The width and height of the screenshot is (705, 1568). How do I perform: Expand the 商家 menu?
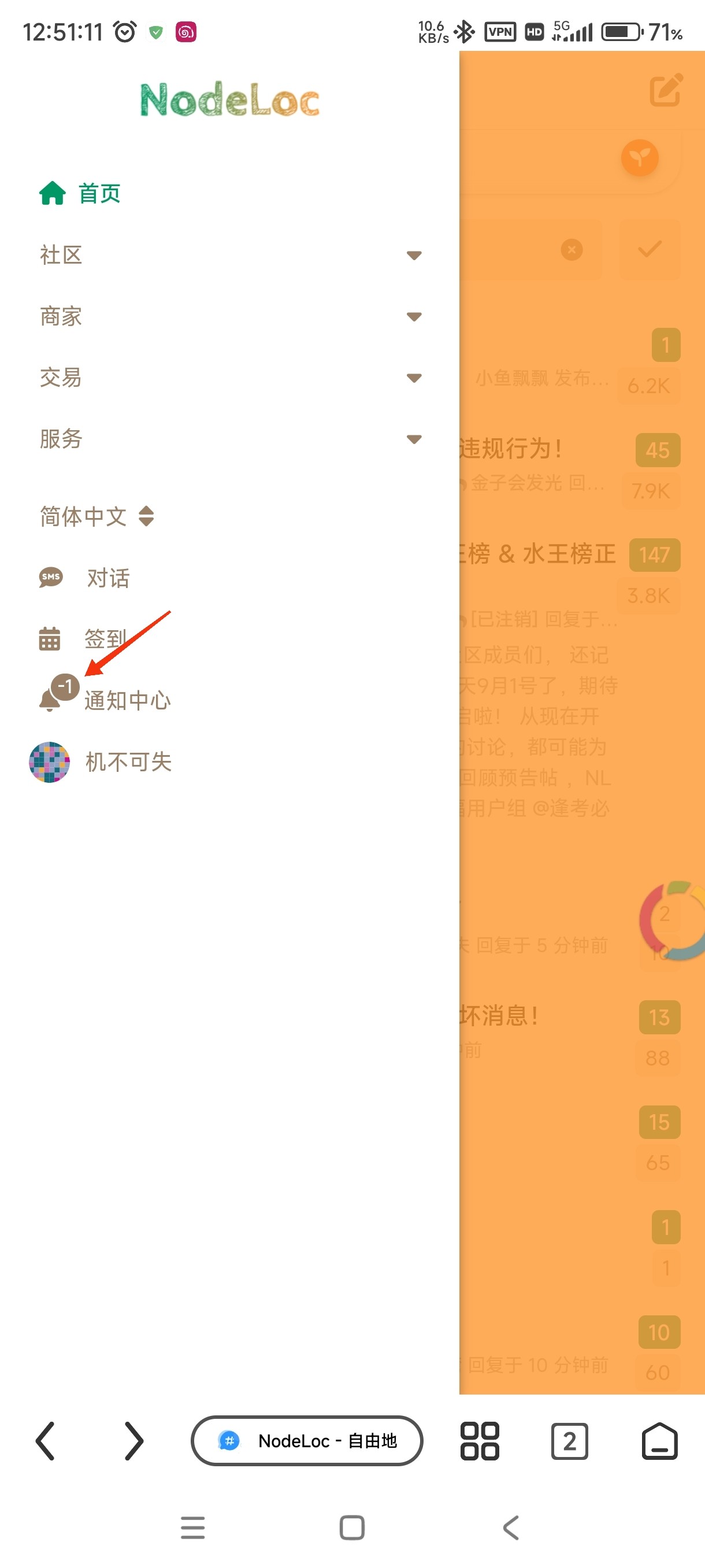point(230,316)
